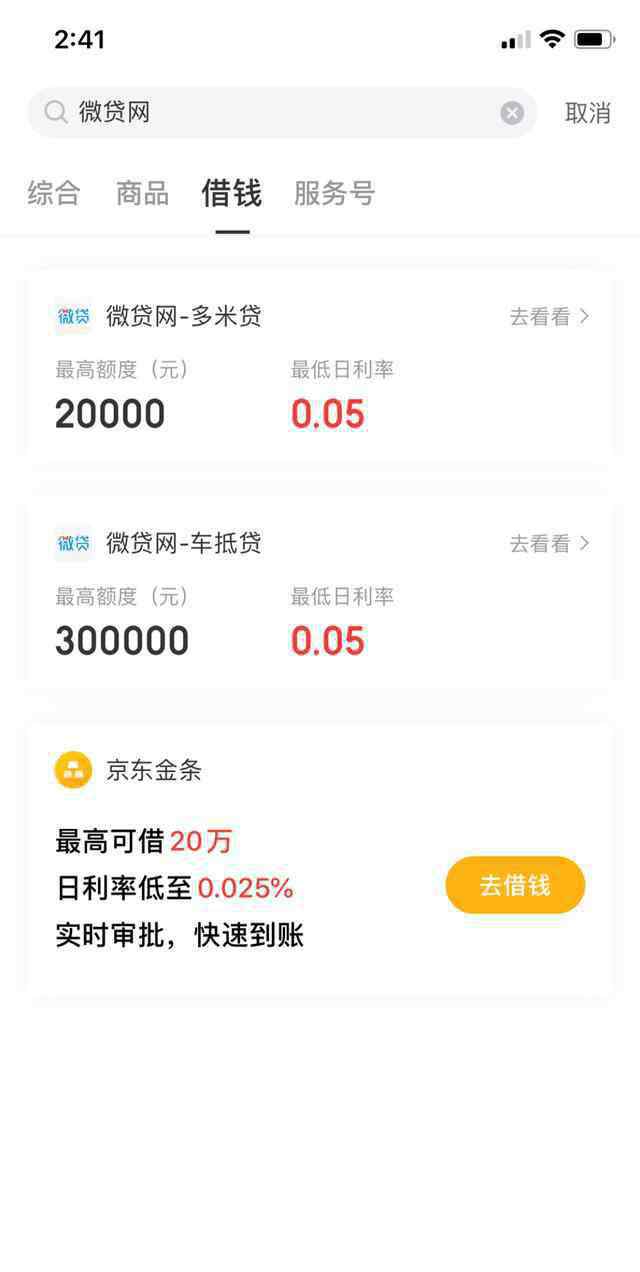Screen dimensions: 640x1272
Task: Tap 去看看 on the 微贷网-车抵贷 card
Action: [x=549, y=543]
